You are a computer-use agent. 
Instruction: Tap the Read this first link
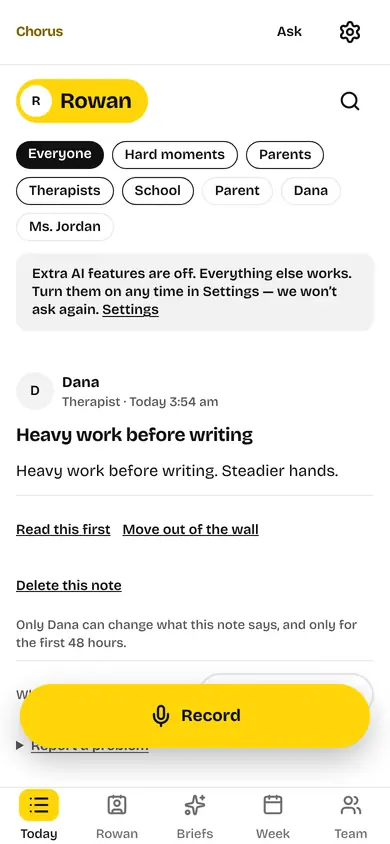tap(63, 530)
